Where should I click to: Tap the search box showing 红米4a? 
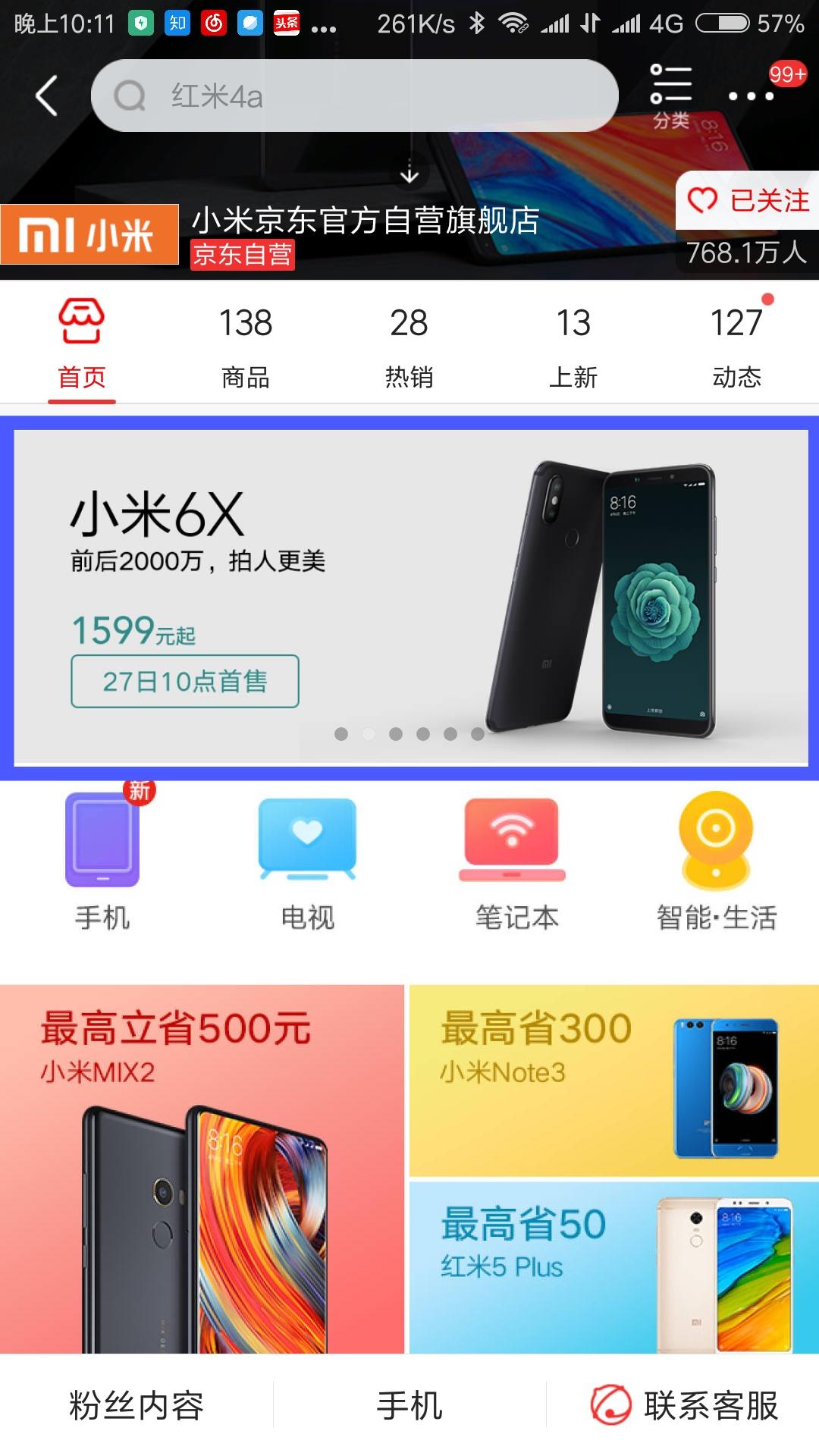tap(354, 96)
